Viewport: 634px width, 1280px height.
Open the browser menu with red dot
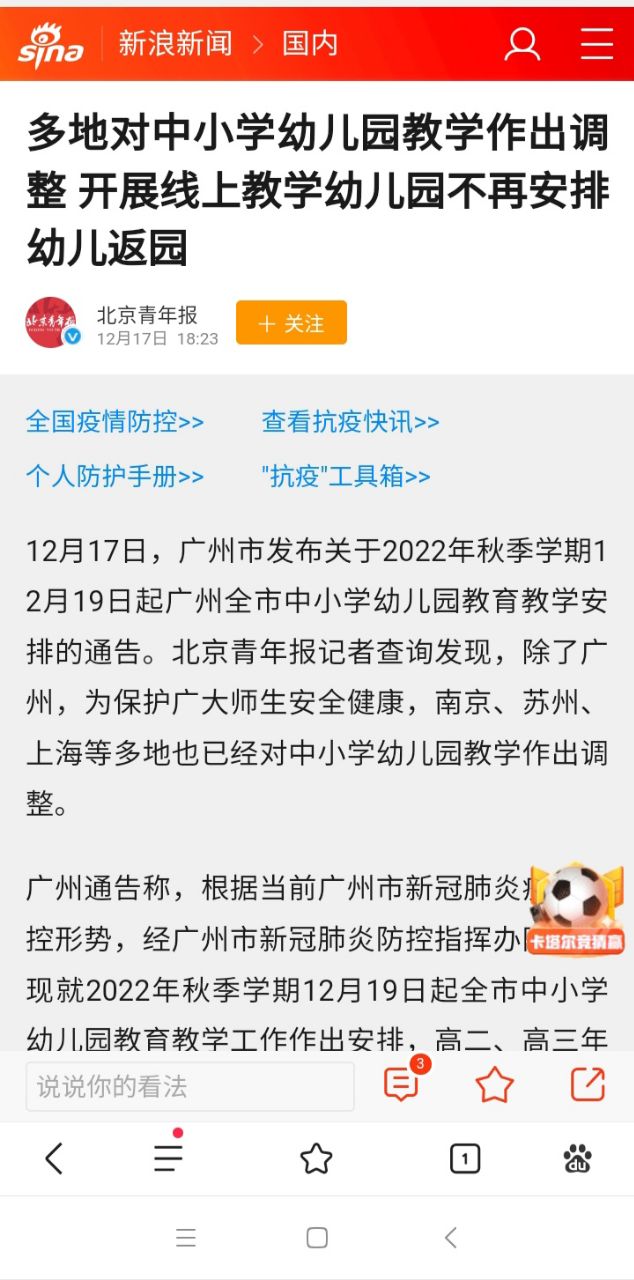point(168,1158)
